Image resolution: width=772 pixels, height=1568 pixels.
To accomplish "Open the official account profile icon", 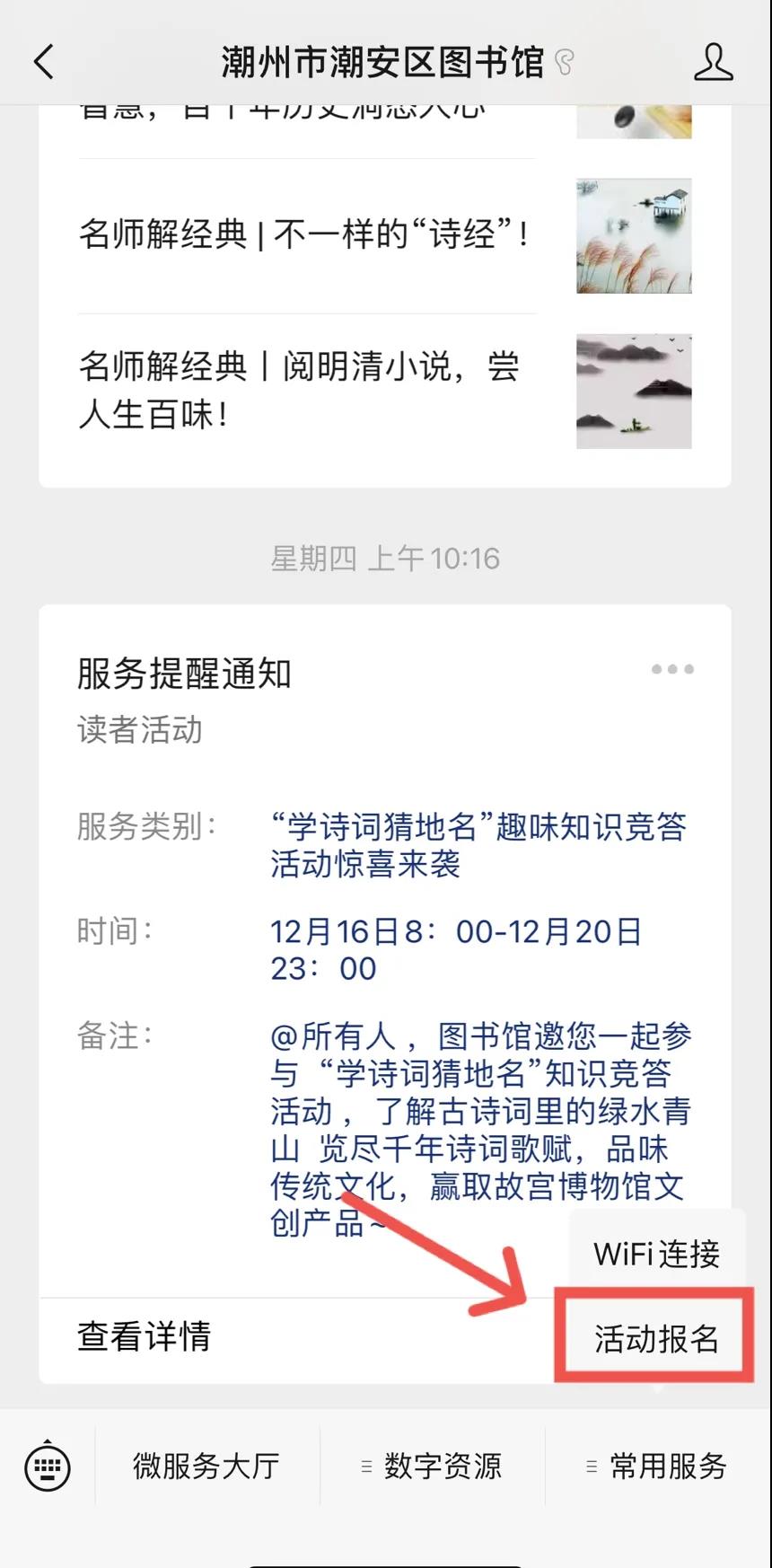I will tap(714, 62).
